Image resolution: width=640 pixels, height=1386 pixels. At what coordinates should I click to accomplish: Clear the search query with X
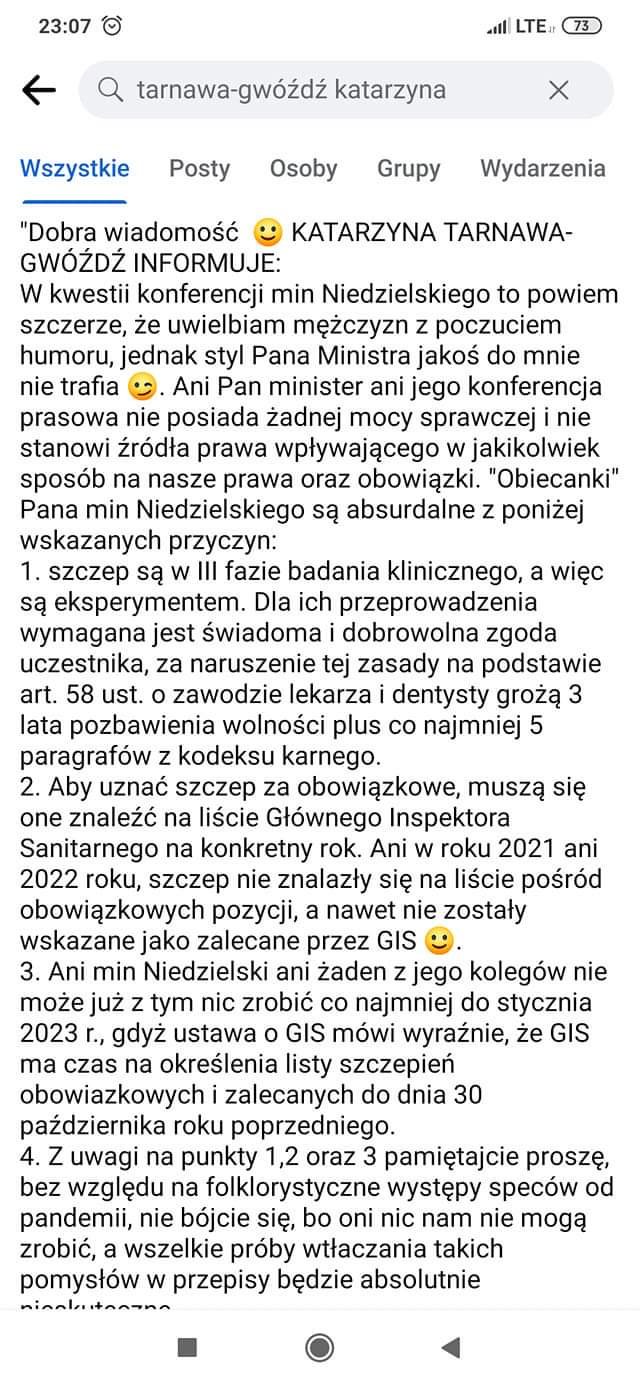[559, 90]
